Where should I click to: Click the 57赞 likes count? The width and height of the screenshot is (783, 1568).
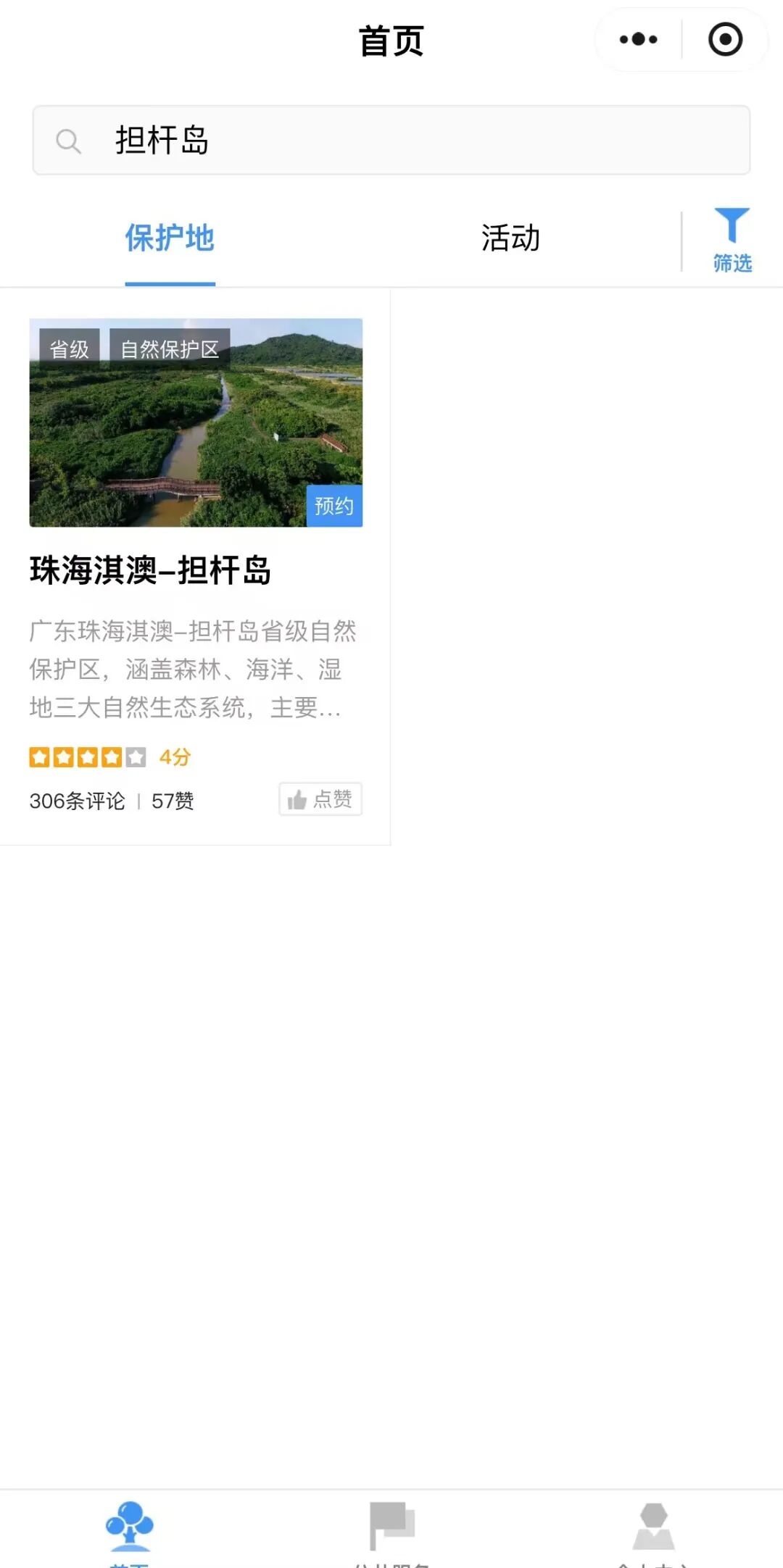[x=172, y=801]
